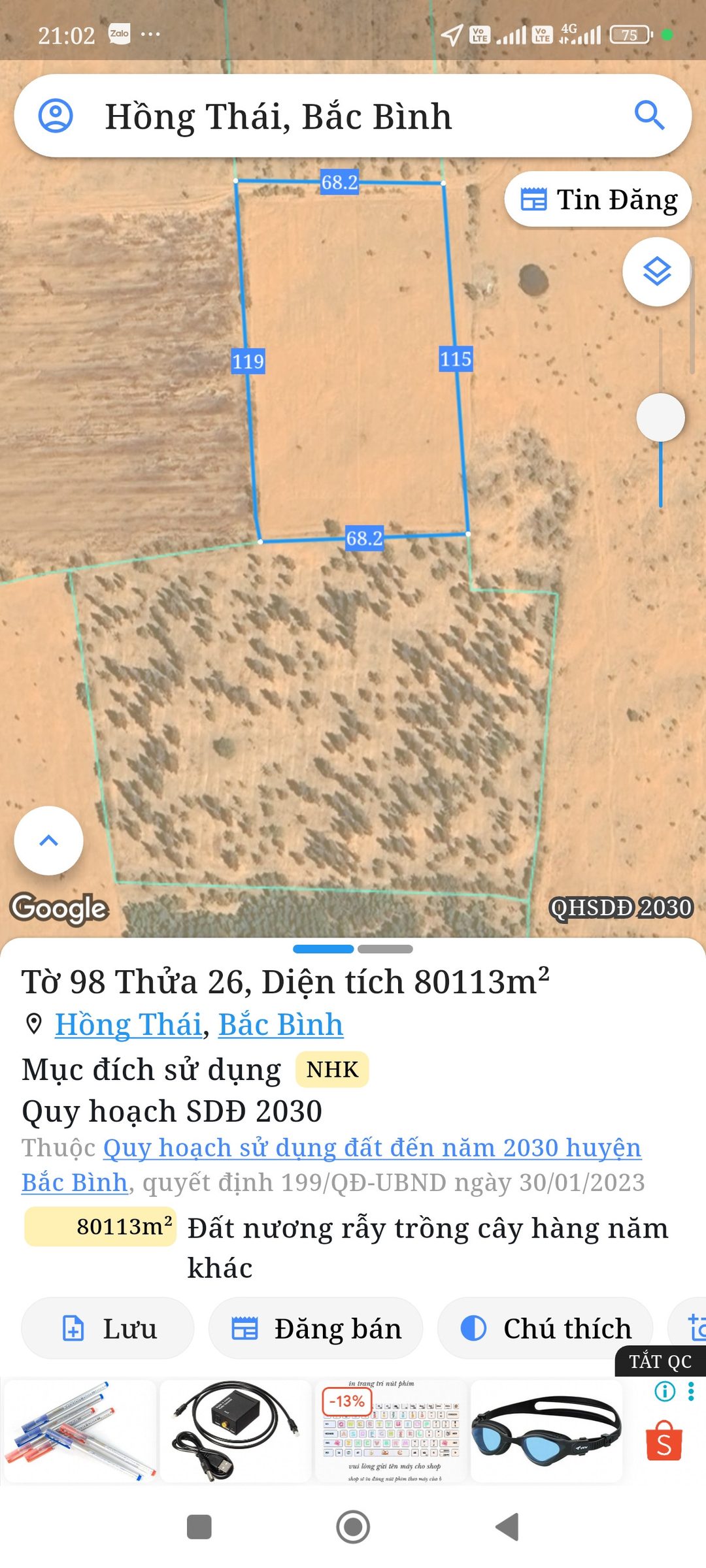Open the keyboard stickers ad
The width and height of the screenshot is (706, 1568).
point(391,1431)
